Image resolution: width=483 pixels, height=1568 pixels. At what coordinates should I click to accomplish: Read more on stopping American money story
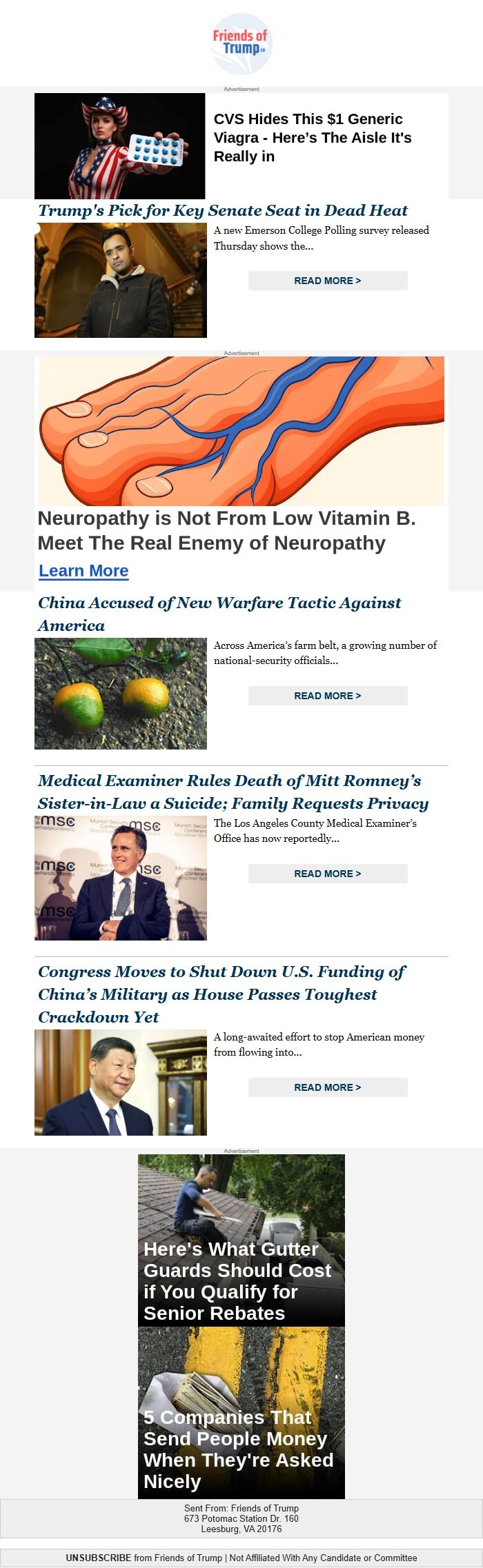coord(328,1087)
